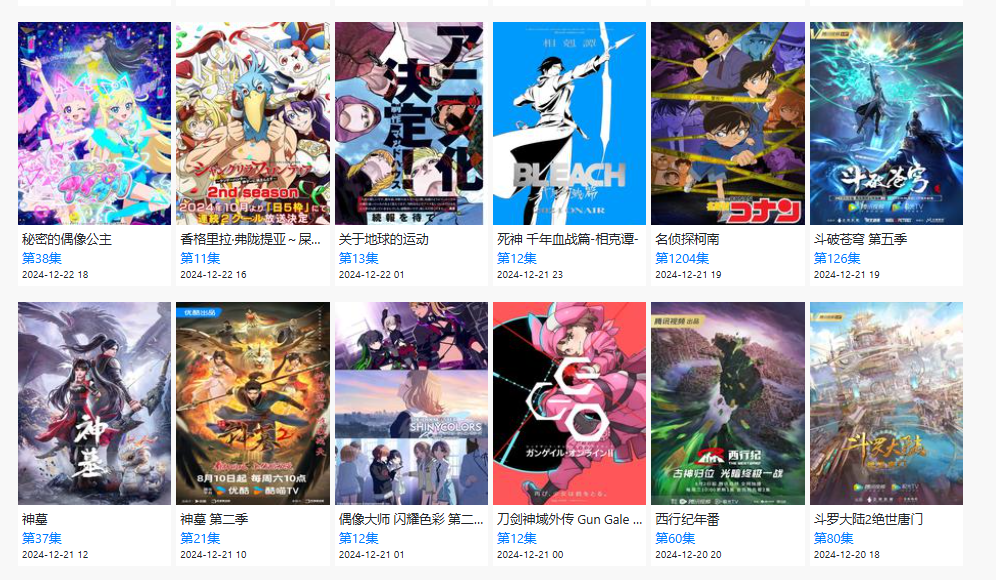Viewport: 996px width, 580px height.
Task: Open 斗罗大陆2绝世唐门 card
Action: coord(886,404)
